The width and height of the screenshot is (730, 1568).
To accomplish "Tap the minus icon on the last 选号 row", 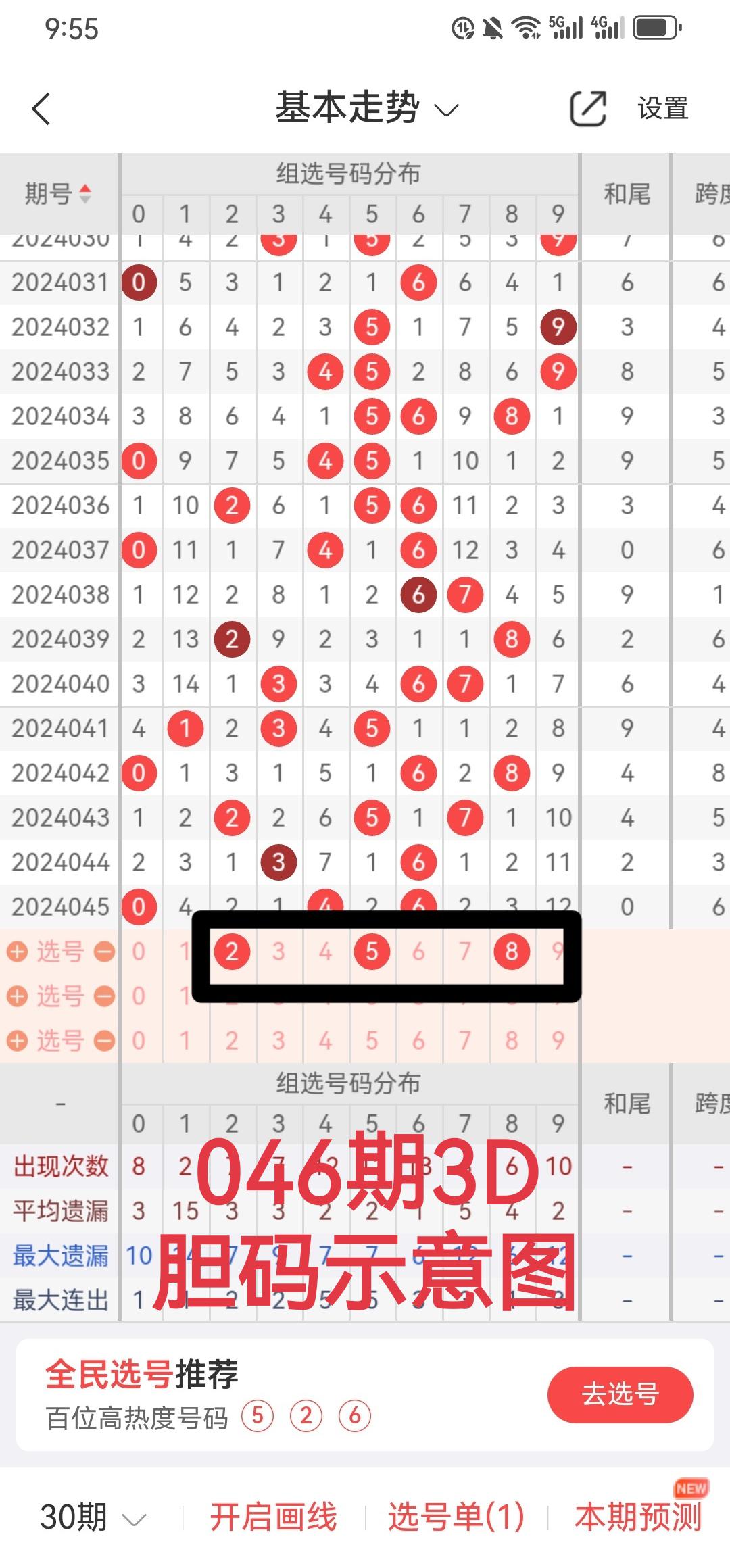I will pos(104,1041).
